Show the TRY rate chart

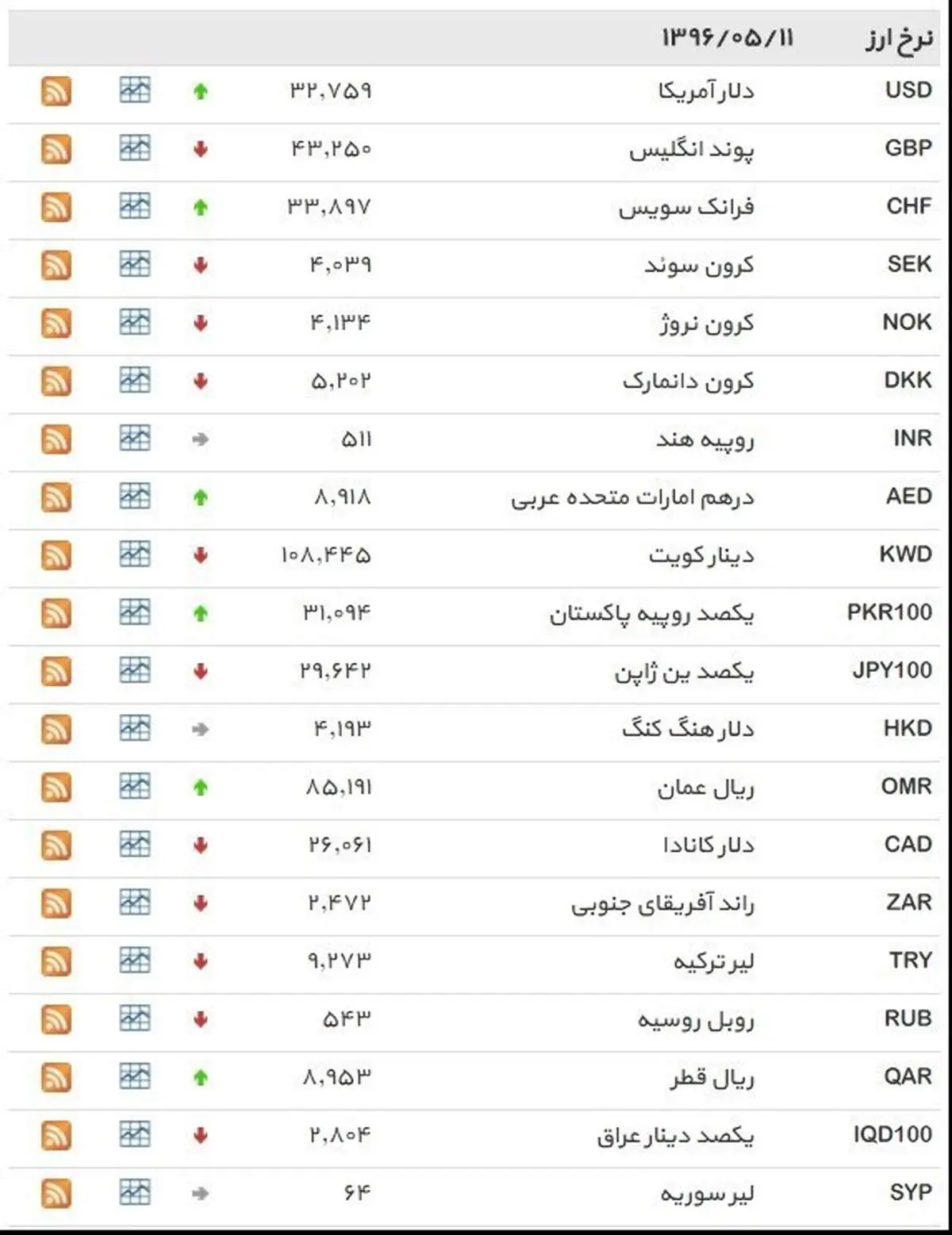coord(135,961)
